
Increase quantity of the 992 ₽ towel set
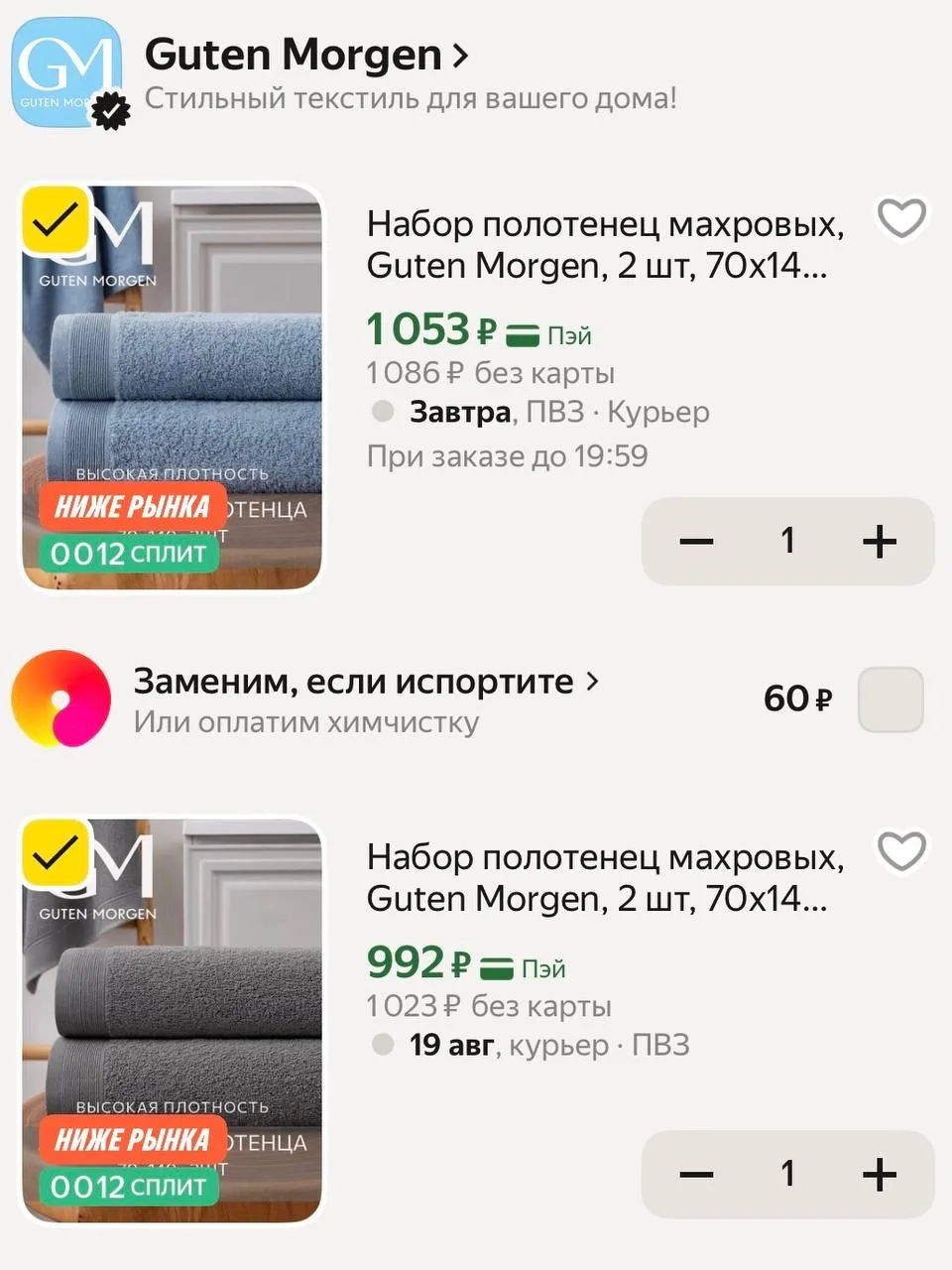coord(880,1175)
